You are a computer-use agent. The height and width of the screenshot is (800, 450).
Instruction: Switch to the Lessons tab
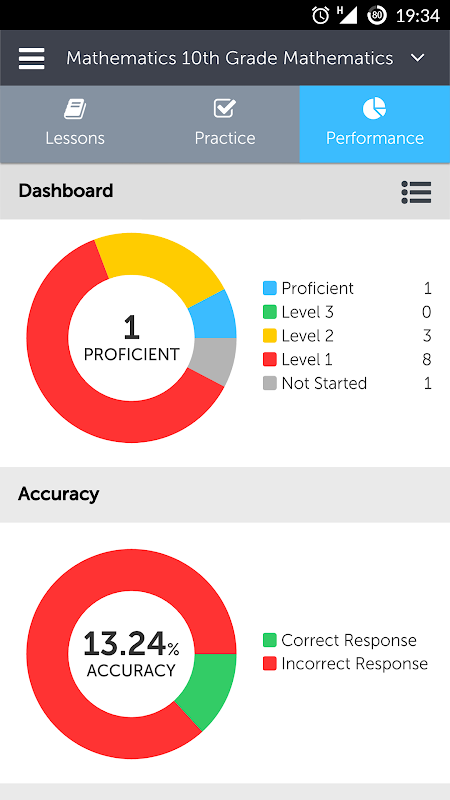pyautogui.click(x=75, y=124)
